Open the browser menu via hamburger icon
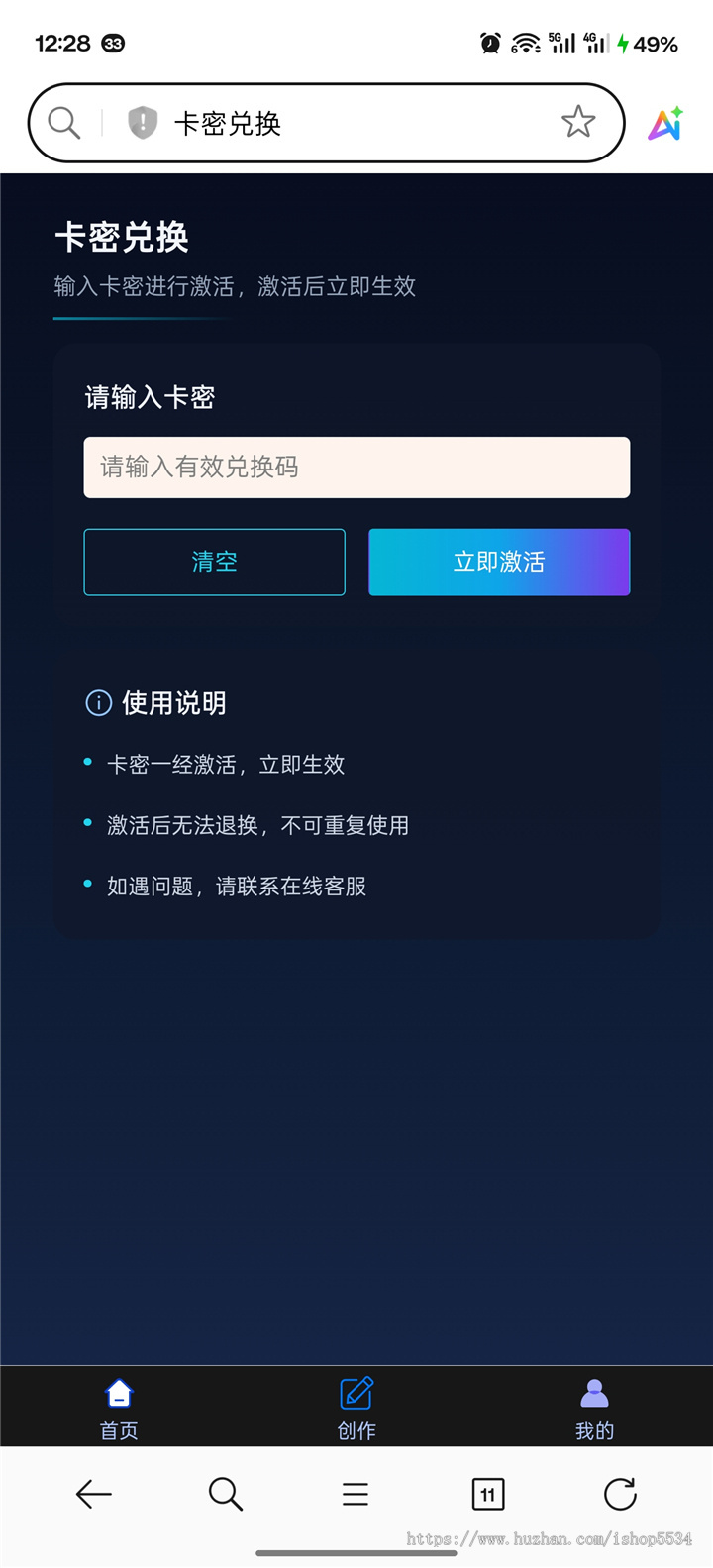713x1568 pixels. point(356,1494)
